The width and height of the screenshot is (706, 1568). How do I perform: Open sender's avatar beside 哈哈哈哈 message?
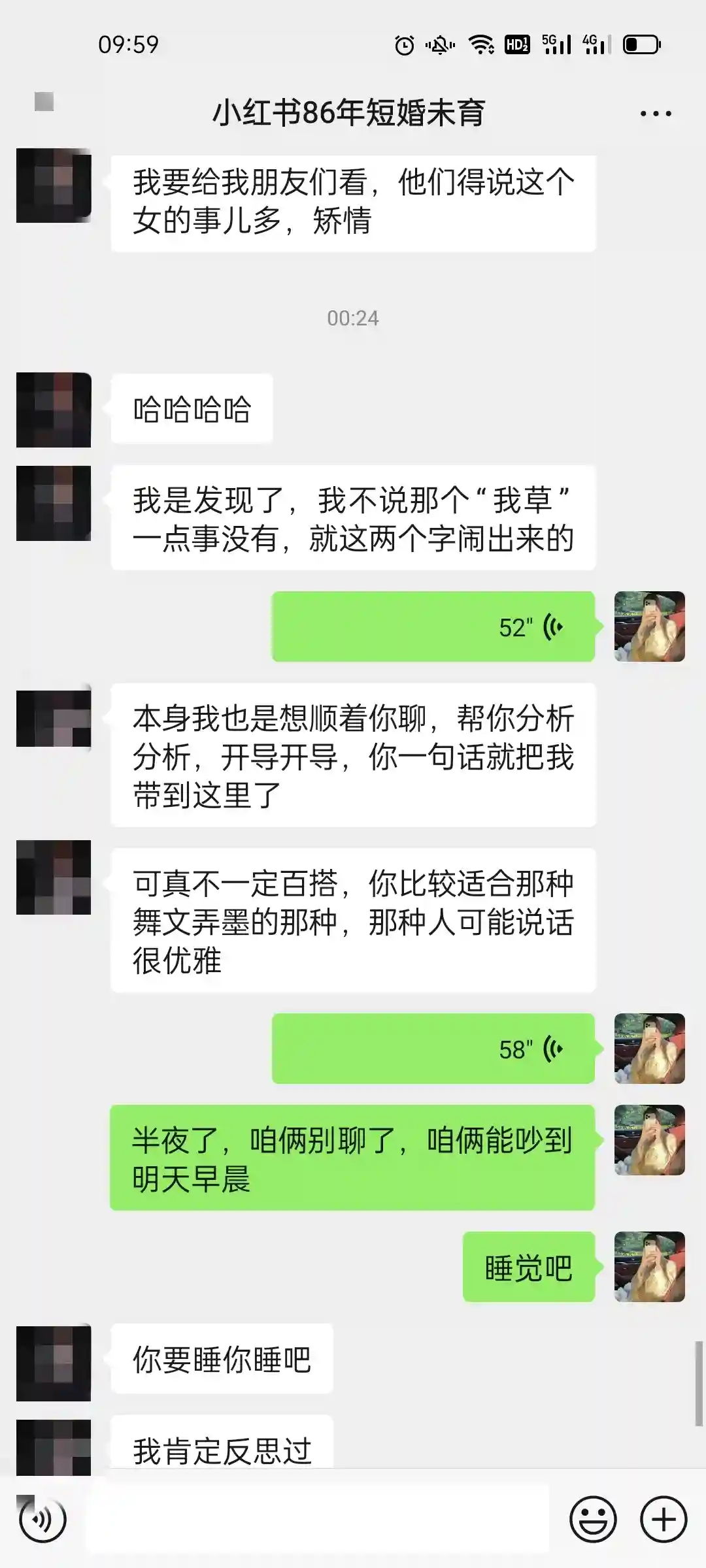[x=54, y=410]
